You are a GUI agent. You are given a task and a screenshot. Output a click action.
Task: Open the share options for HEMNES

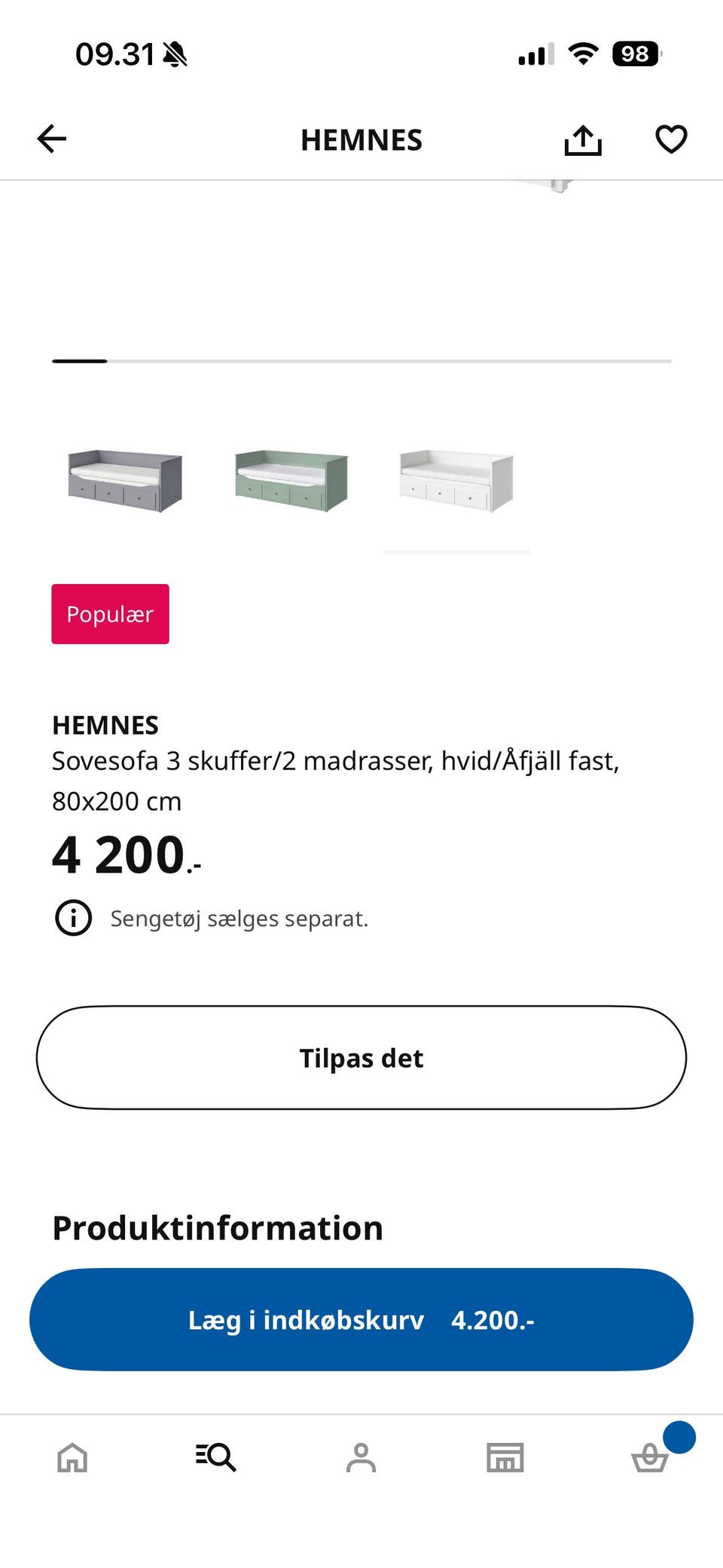(x=581, y=139)
